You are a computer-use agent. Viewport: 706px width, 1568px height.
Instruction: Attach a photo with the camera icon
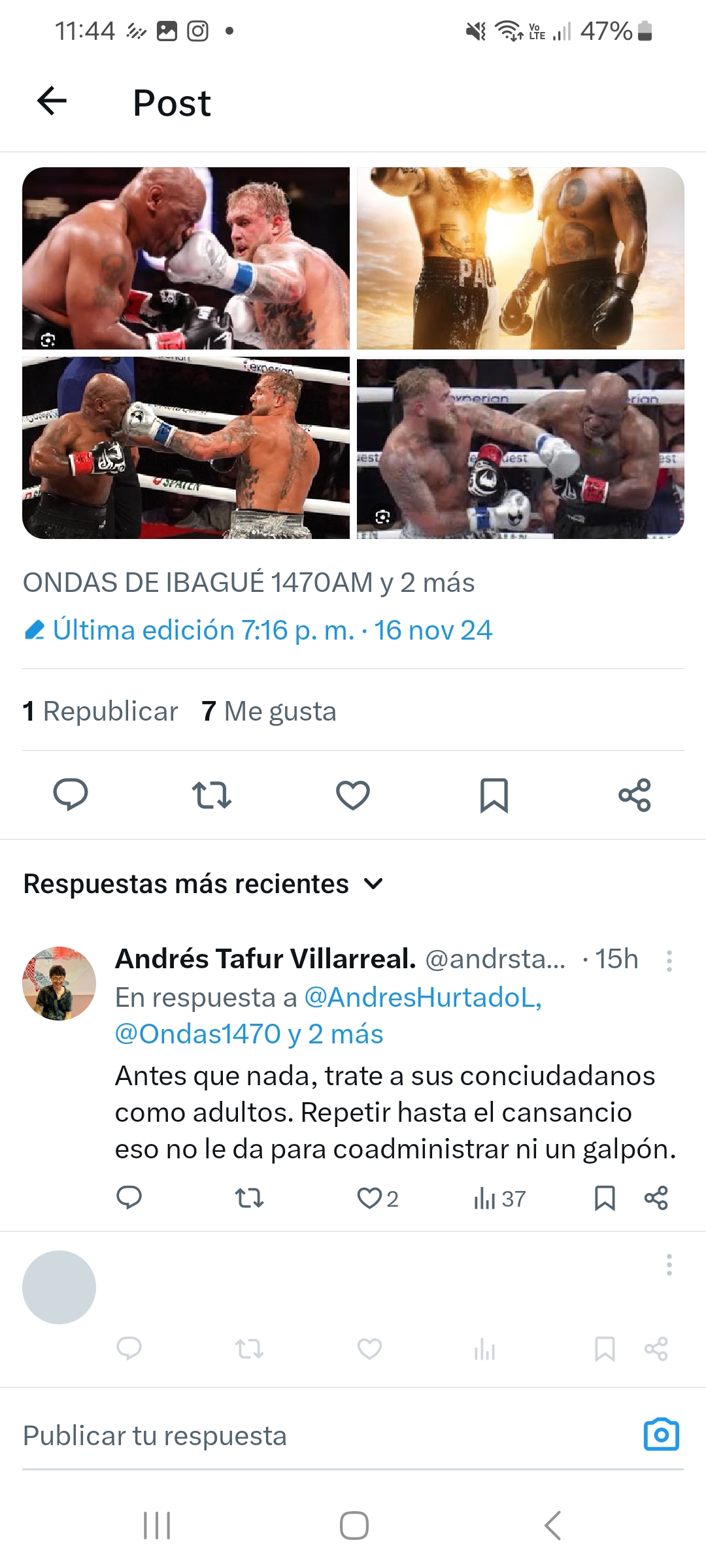[662, 1435]
